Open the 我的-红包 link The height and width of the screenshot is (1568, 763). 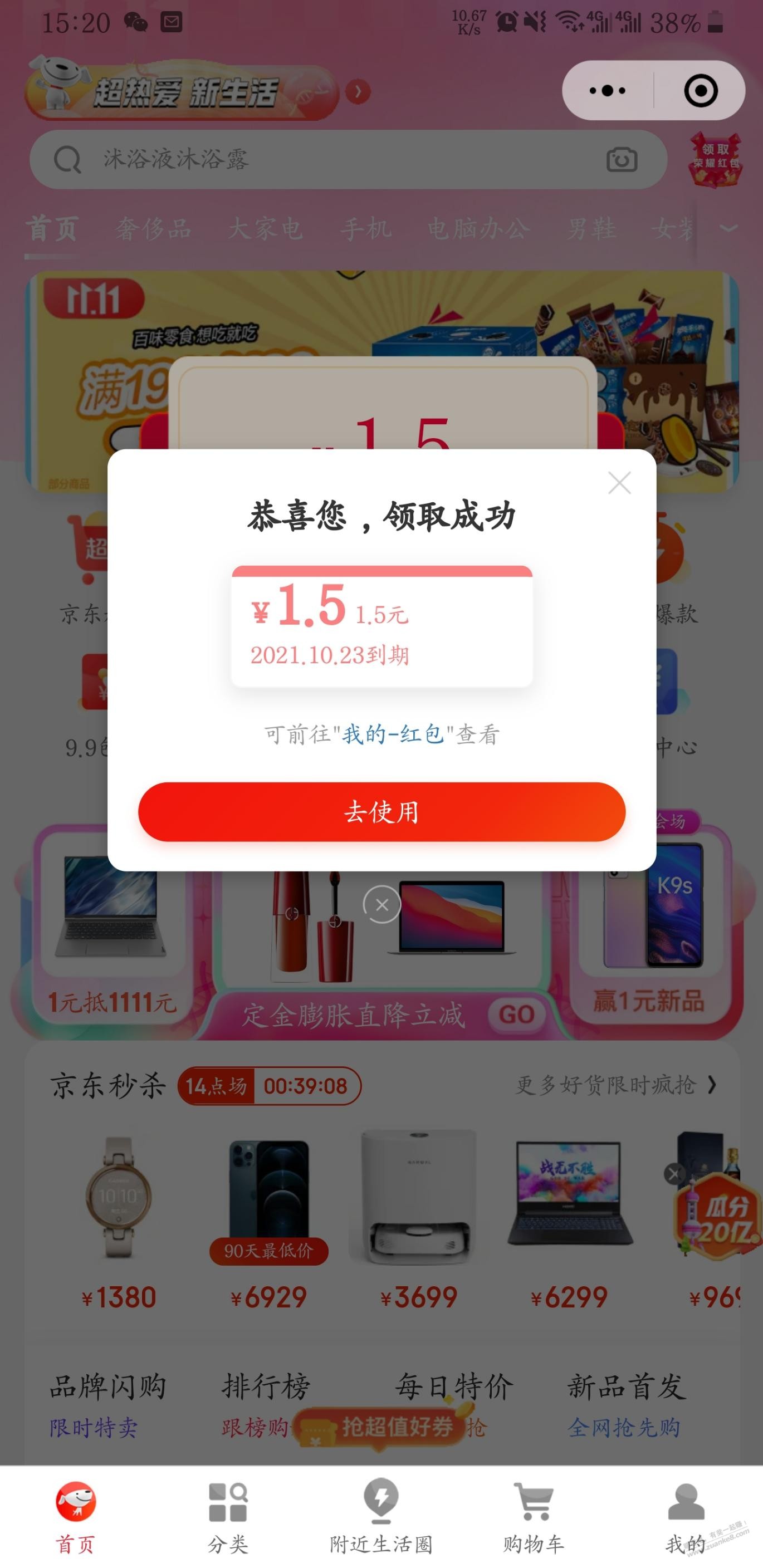pos(393,734)
